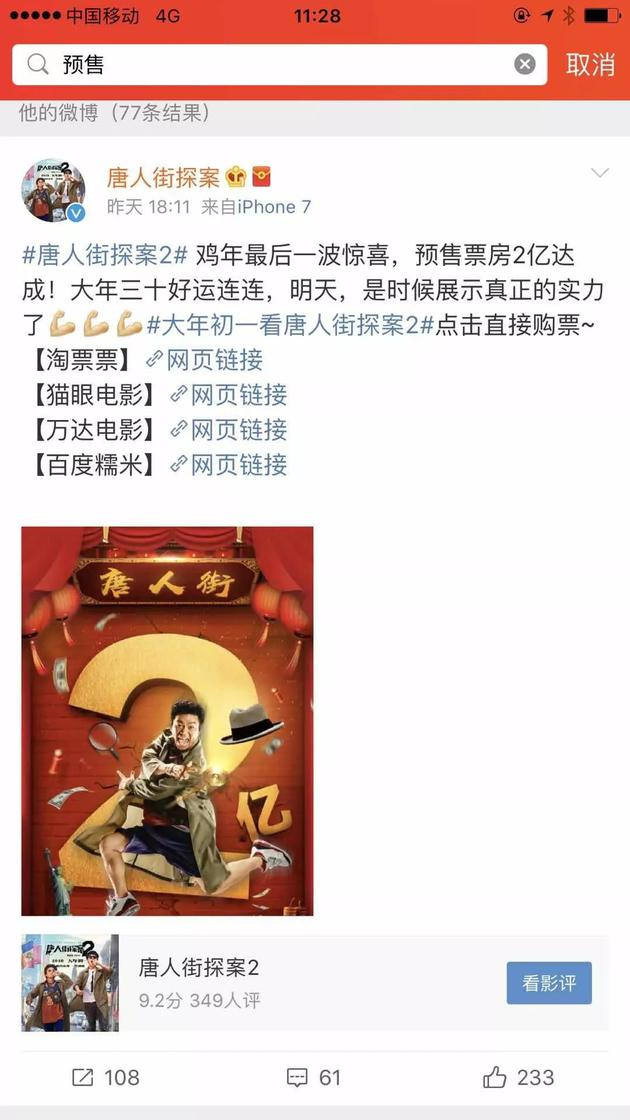Cancel the search with 取消
Image resolution: width=630 pixels, height=1120 pixels.
(x=590, y=65)
